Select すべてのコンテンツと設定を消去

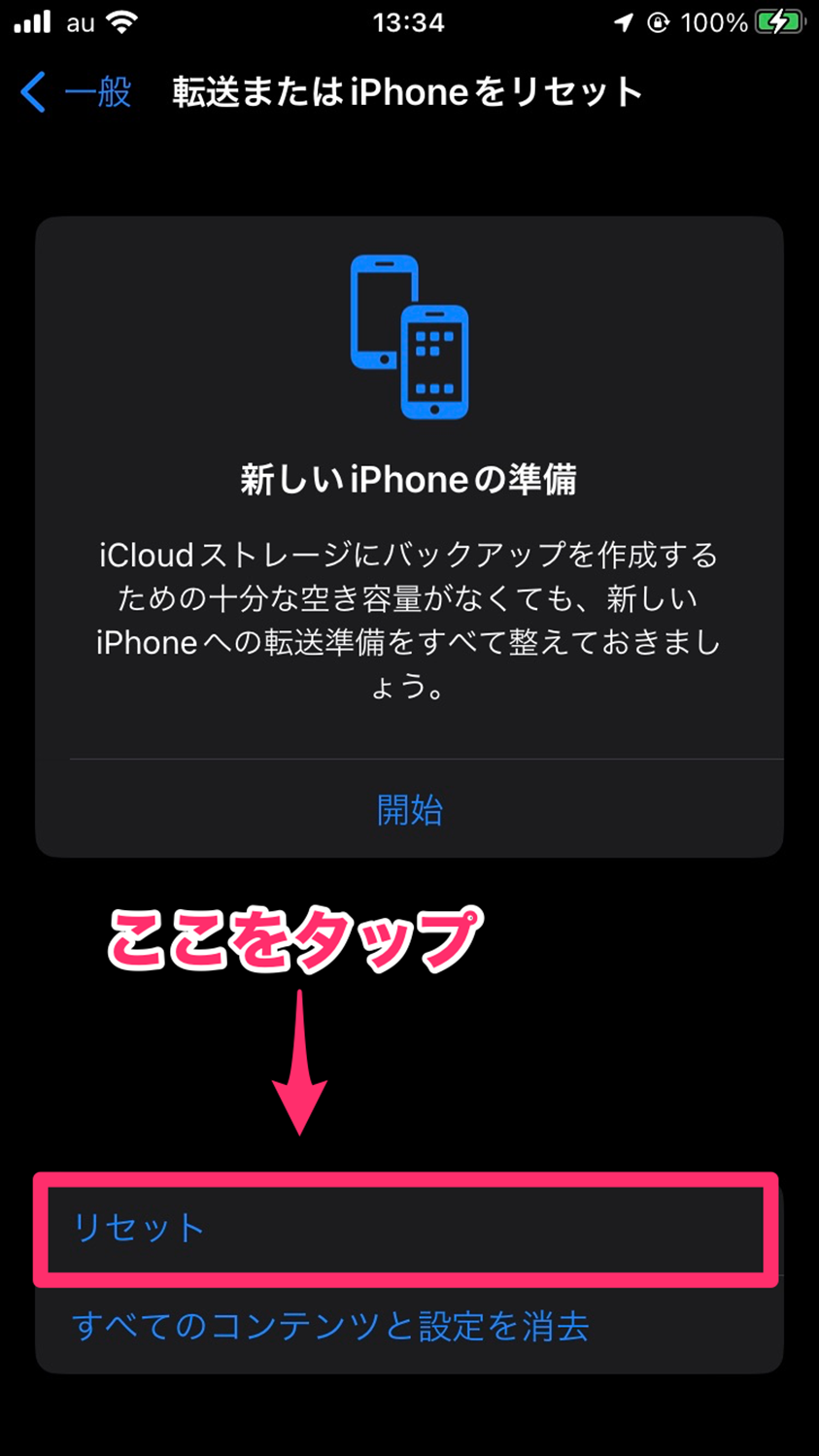click(x=330, y=1326)
